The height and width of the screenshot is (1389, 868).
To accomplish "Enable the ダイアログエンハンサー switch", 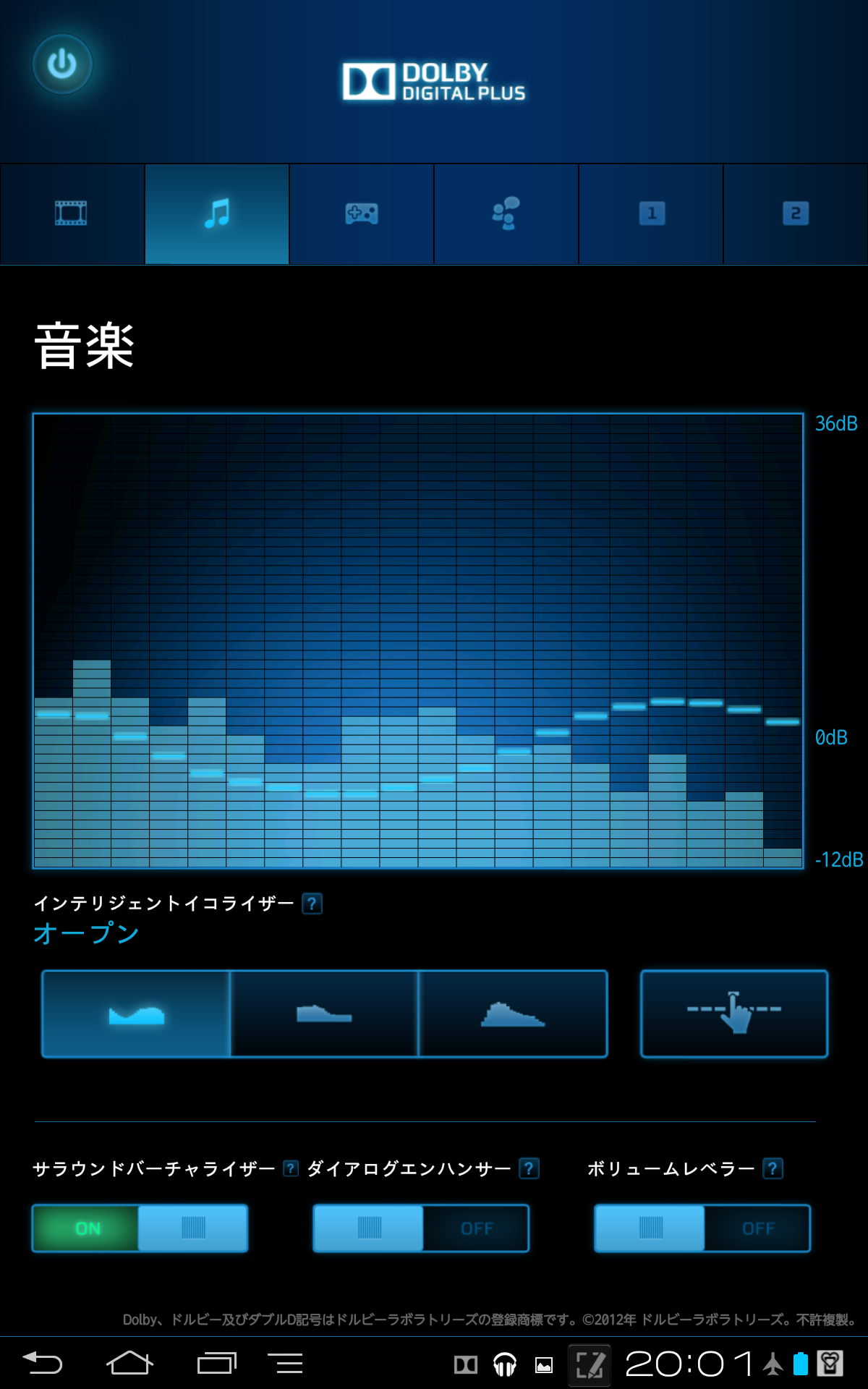I will pos(420,1228).
